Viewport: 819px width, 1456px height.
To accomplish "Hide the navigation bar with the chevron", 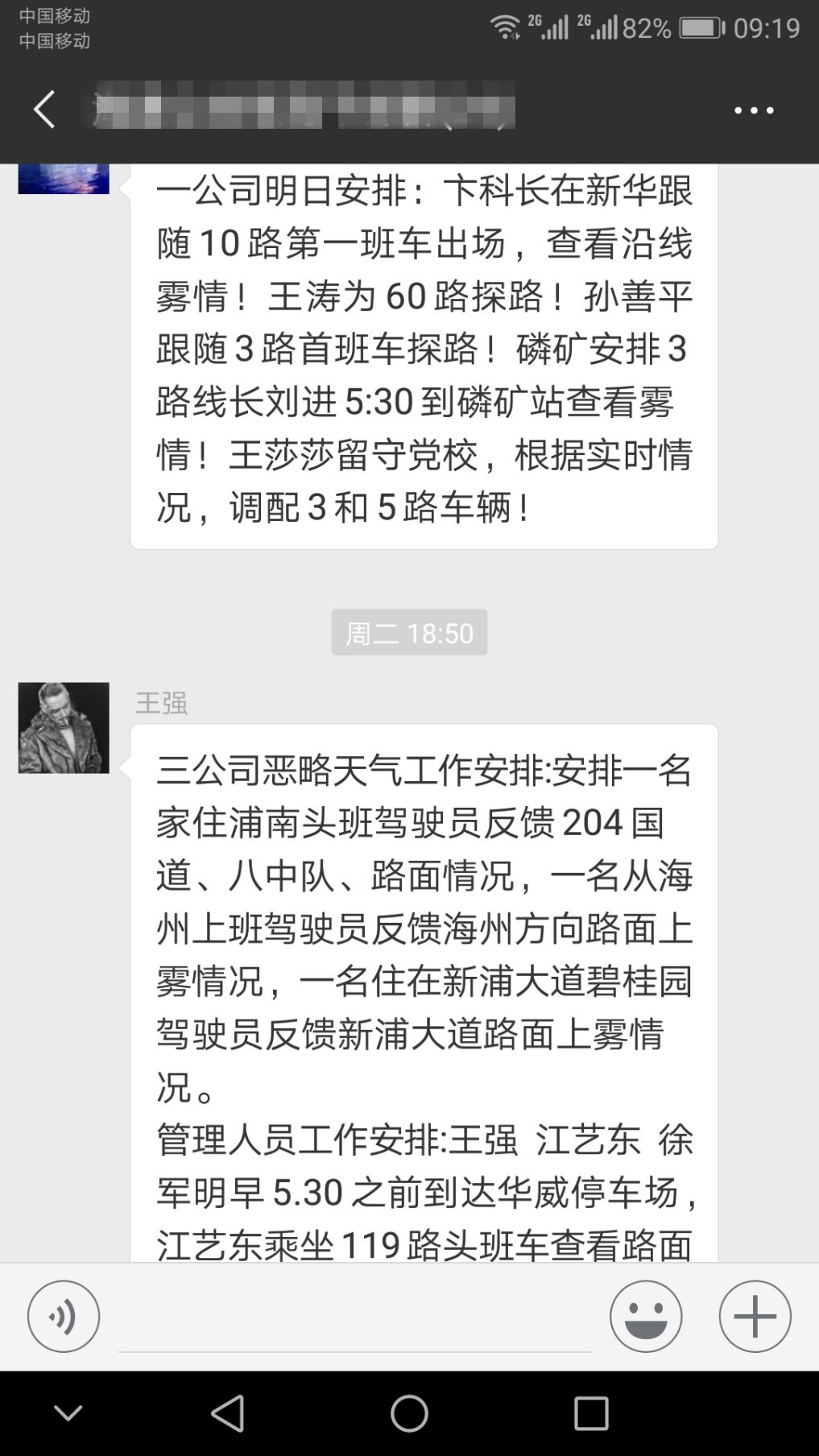I will pos(68,1413).
